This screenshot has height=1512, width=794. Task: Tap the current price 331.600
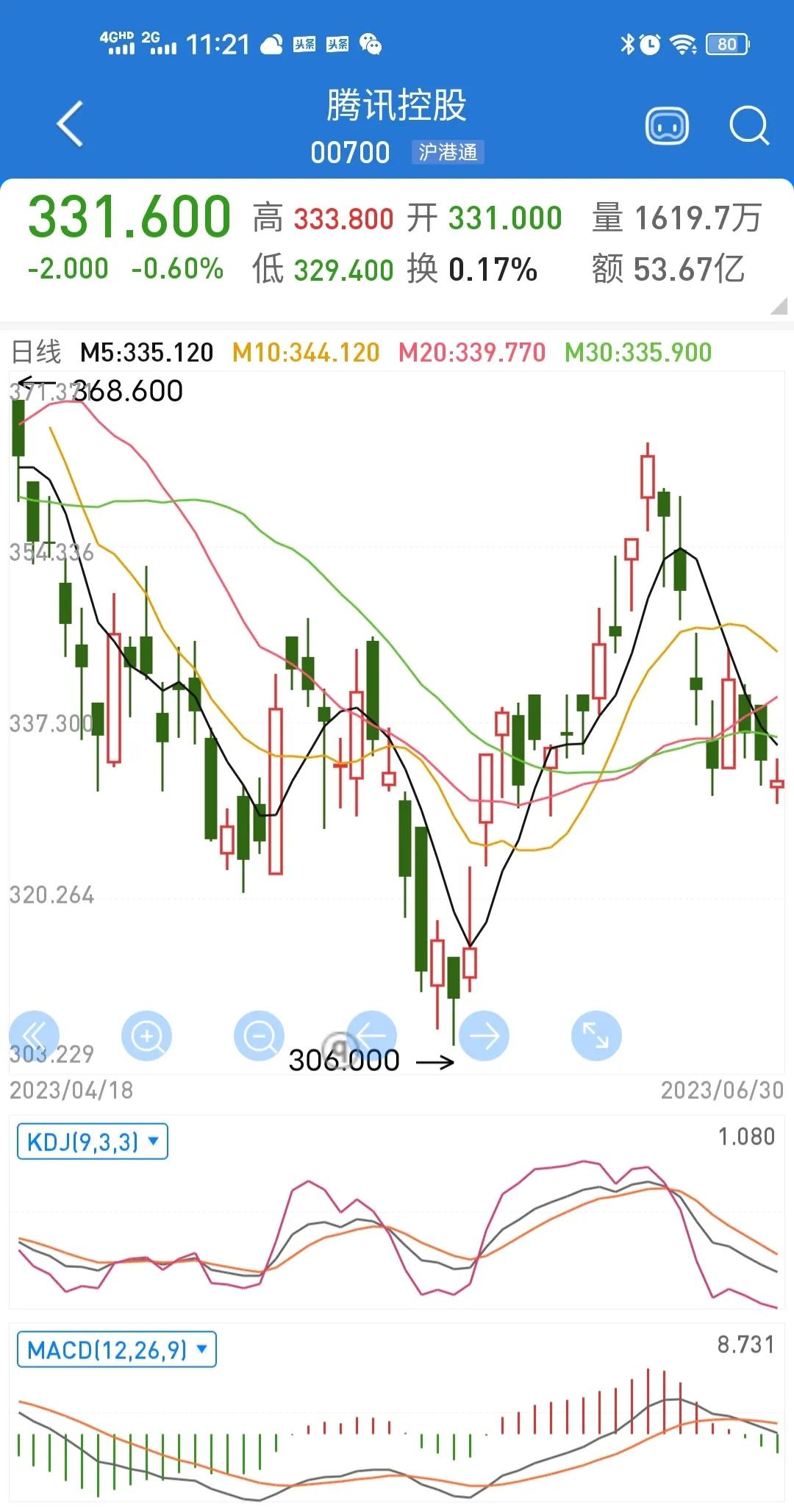(133, 218)
